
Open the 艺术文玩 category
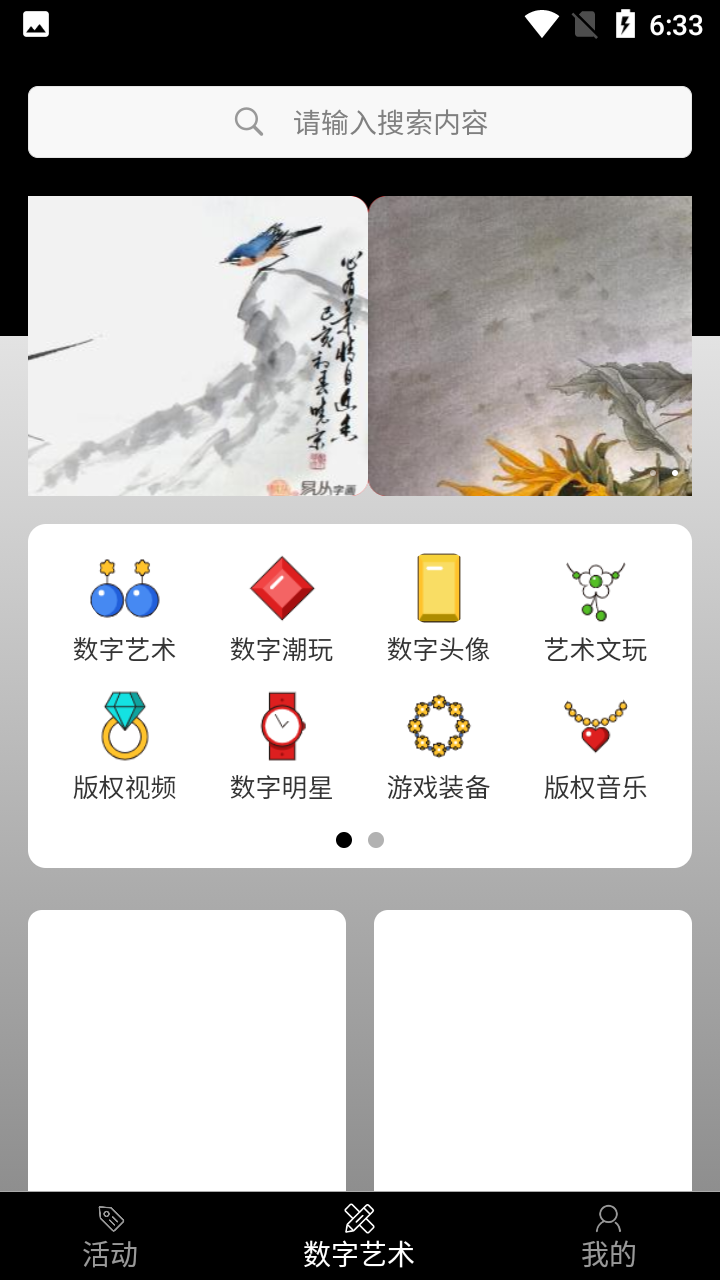tap(596, 607)
